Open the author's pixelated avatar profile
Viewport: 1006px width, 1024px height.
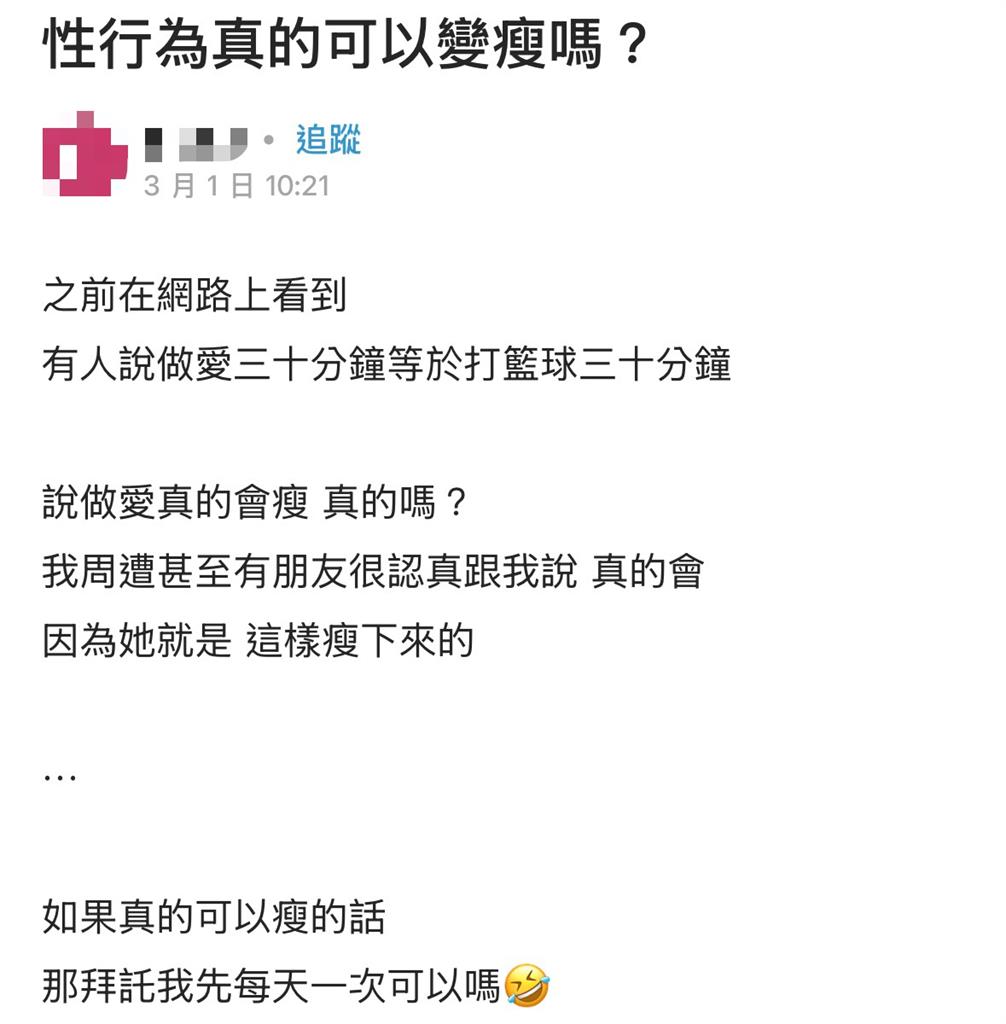[x=84, y=155]
